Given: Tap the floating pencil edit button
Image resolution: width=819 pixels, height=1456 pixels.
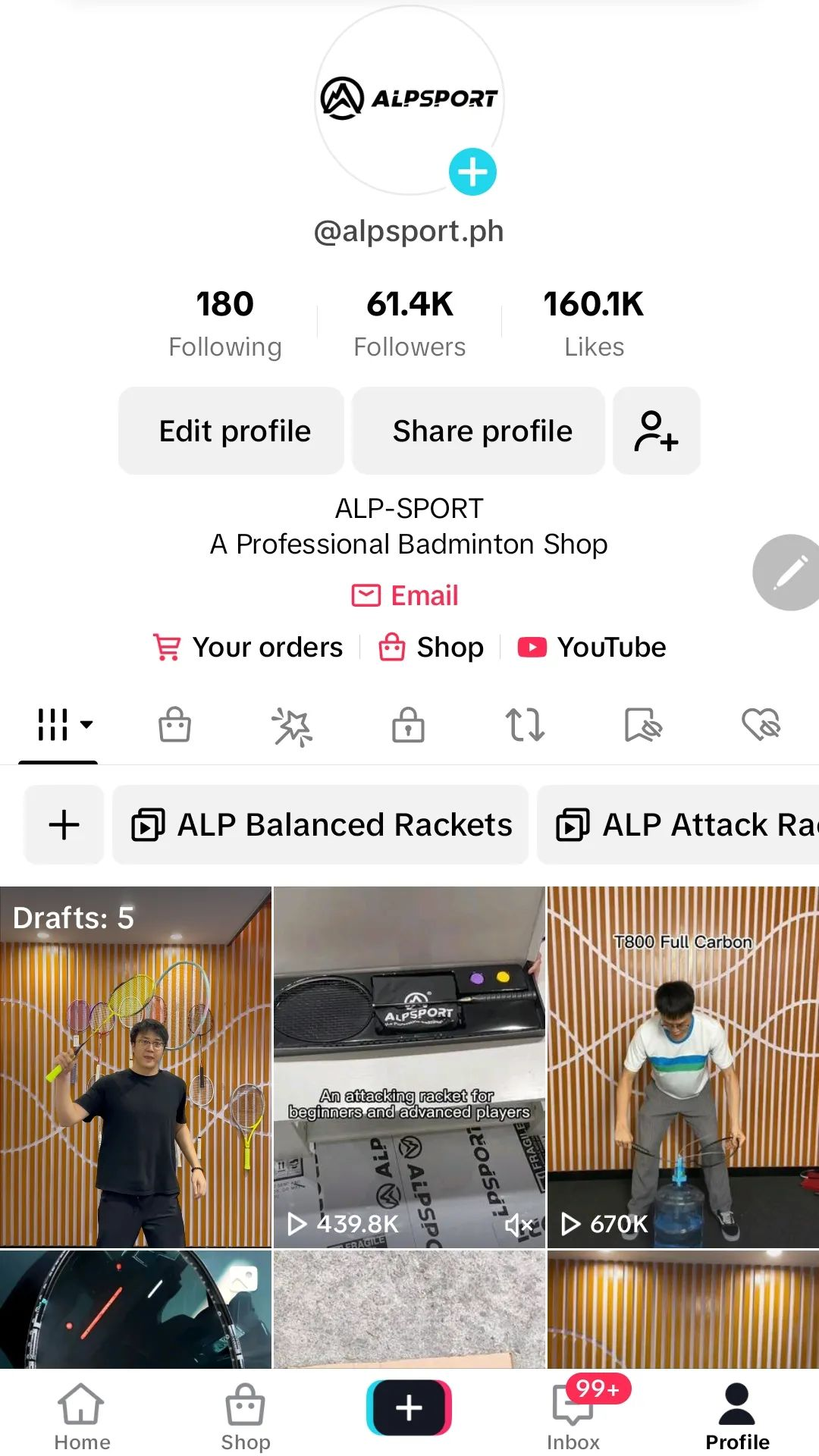Looking at the screenshot, I should click(789, 573).
